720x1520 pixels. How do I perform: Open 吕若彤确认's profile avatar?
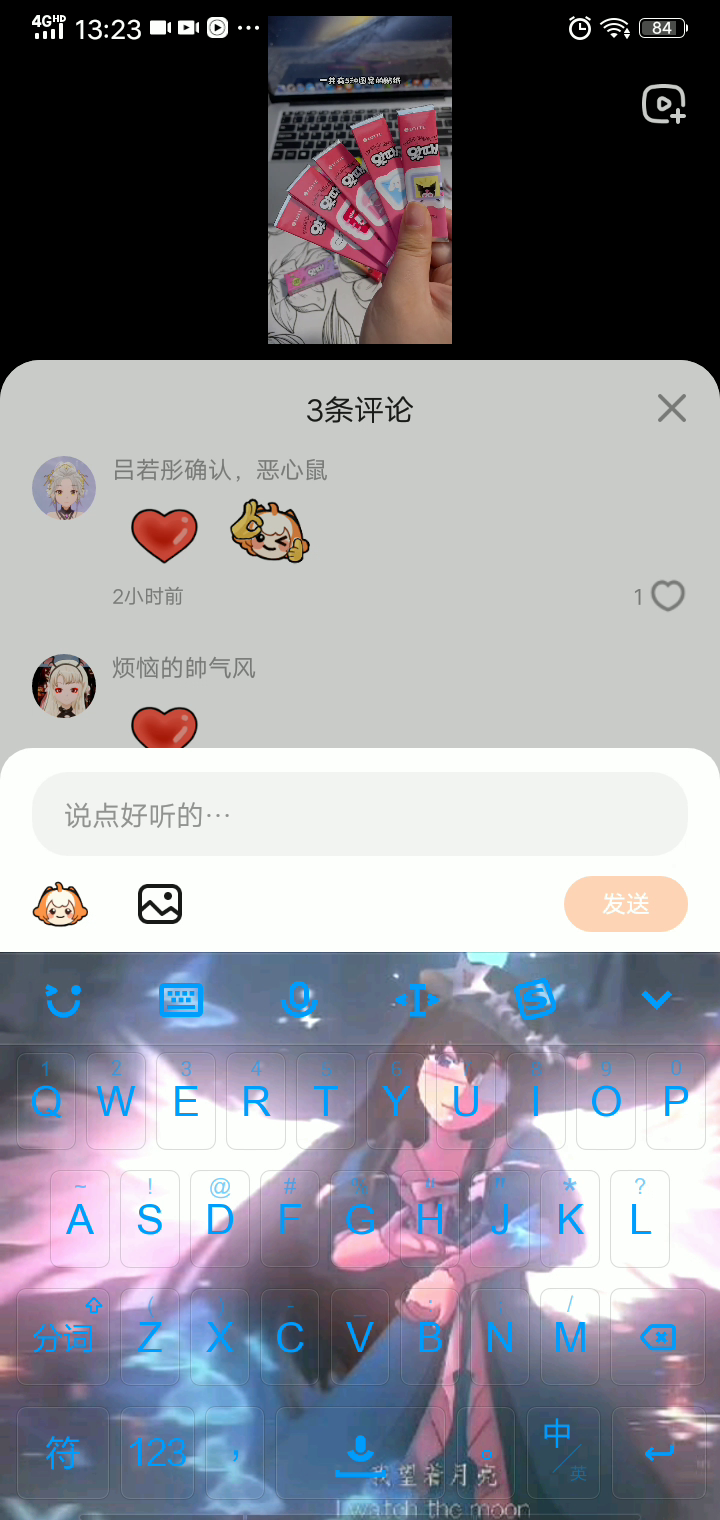(x=64, y=489)
